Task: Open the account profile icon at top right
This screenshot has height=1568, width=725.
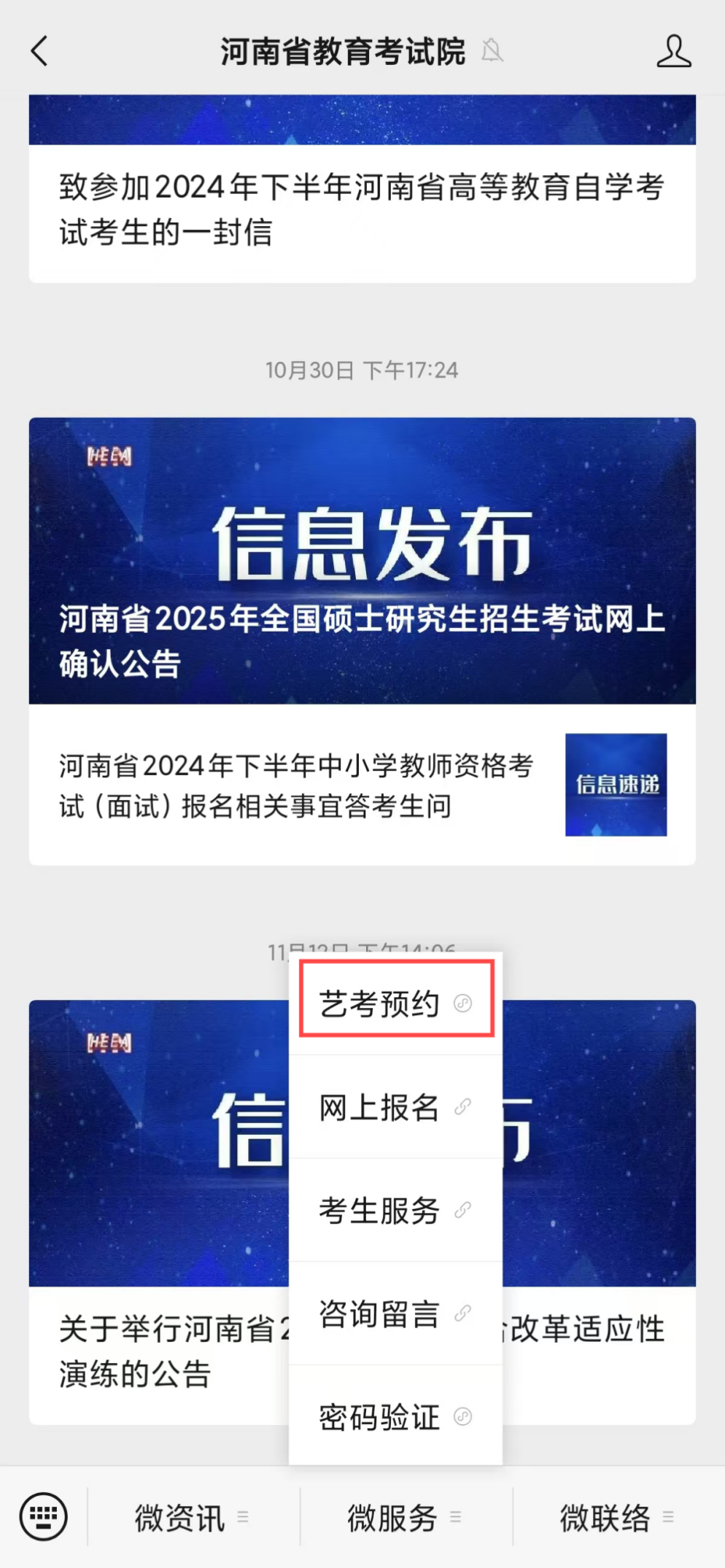Action: point(675,51)
